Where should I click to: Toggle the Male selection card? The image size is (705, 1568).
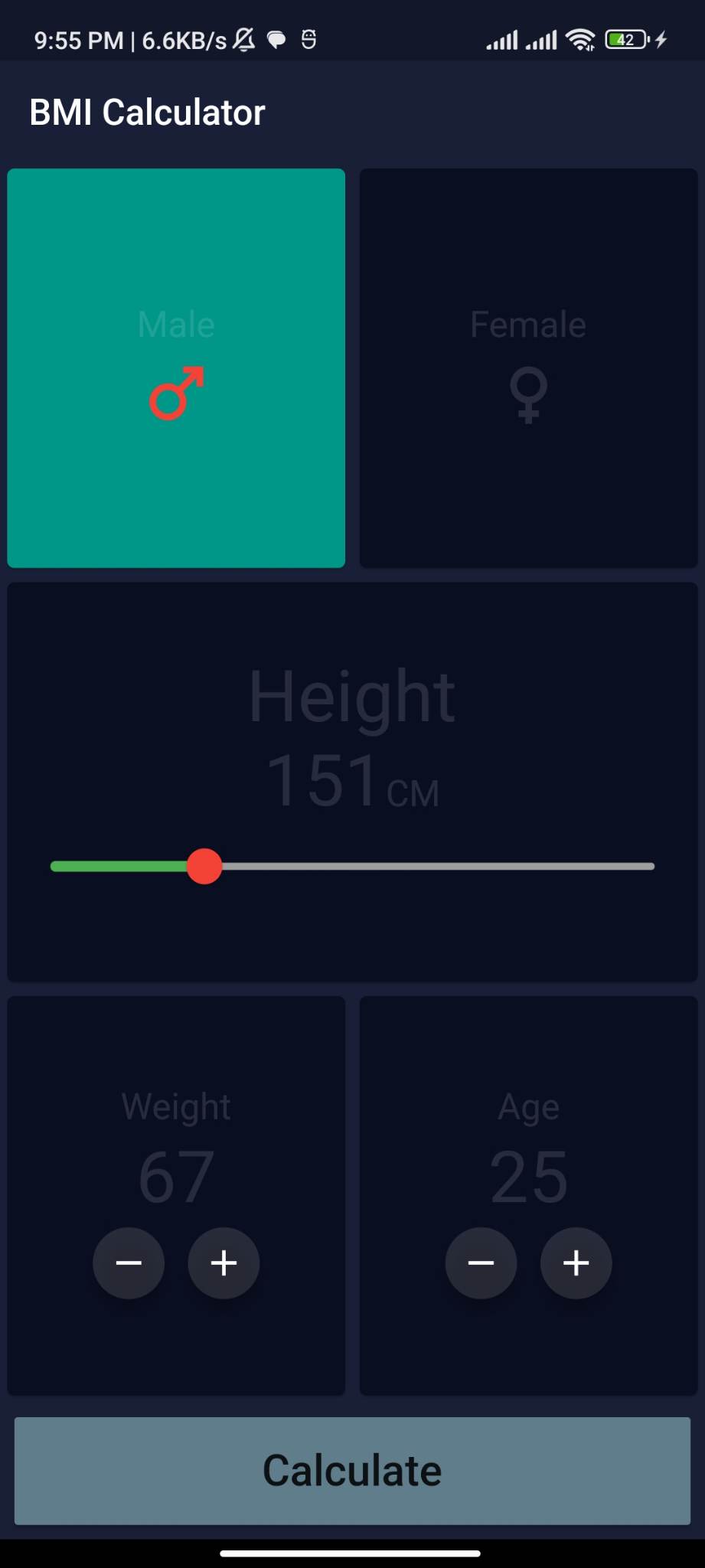(x=175, y=367)
